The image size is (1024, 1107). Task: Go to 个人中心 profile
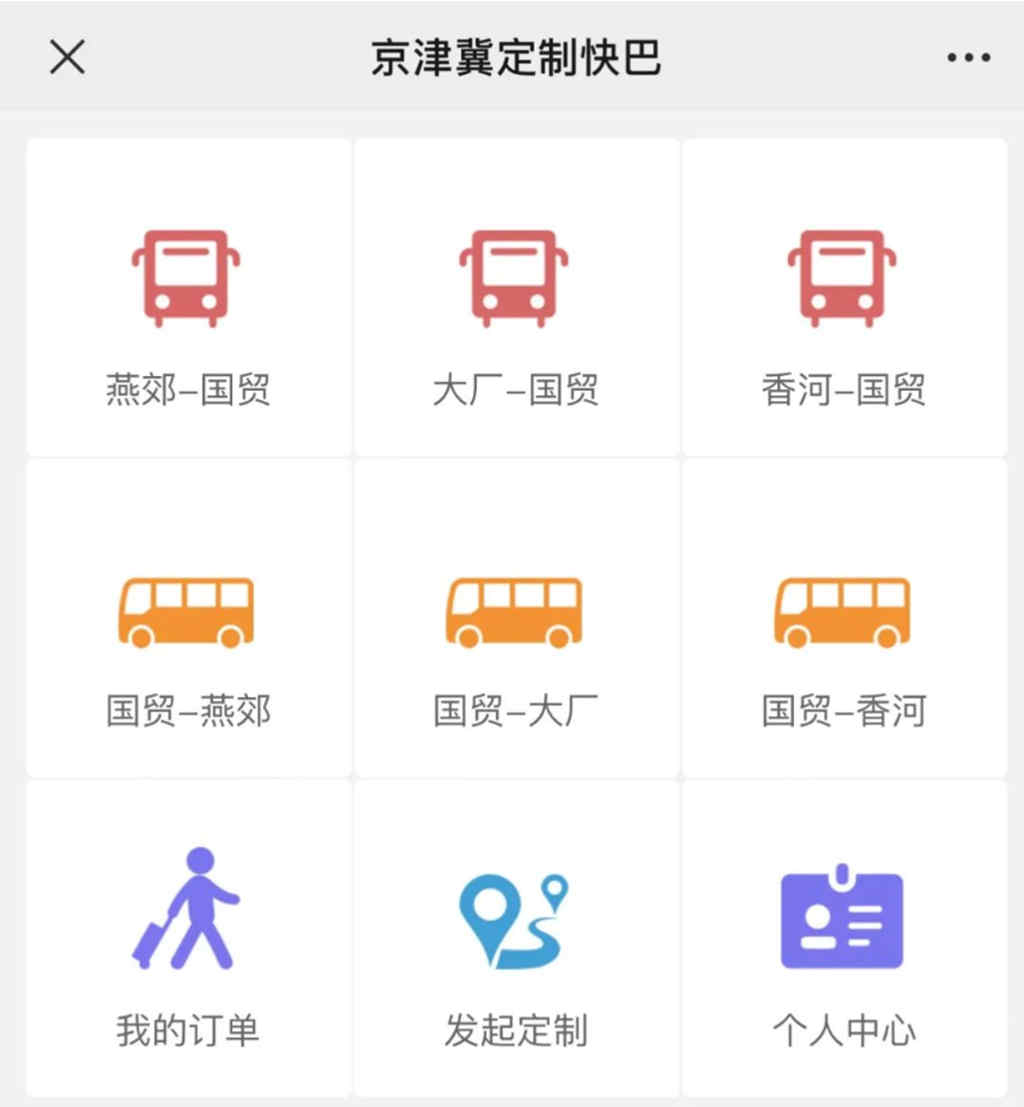point(844,938)
